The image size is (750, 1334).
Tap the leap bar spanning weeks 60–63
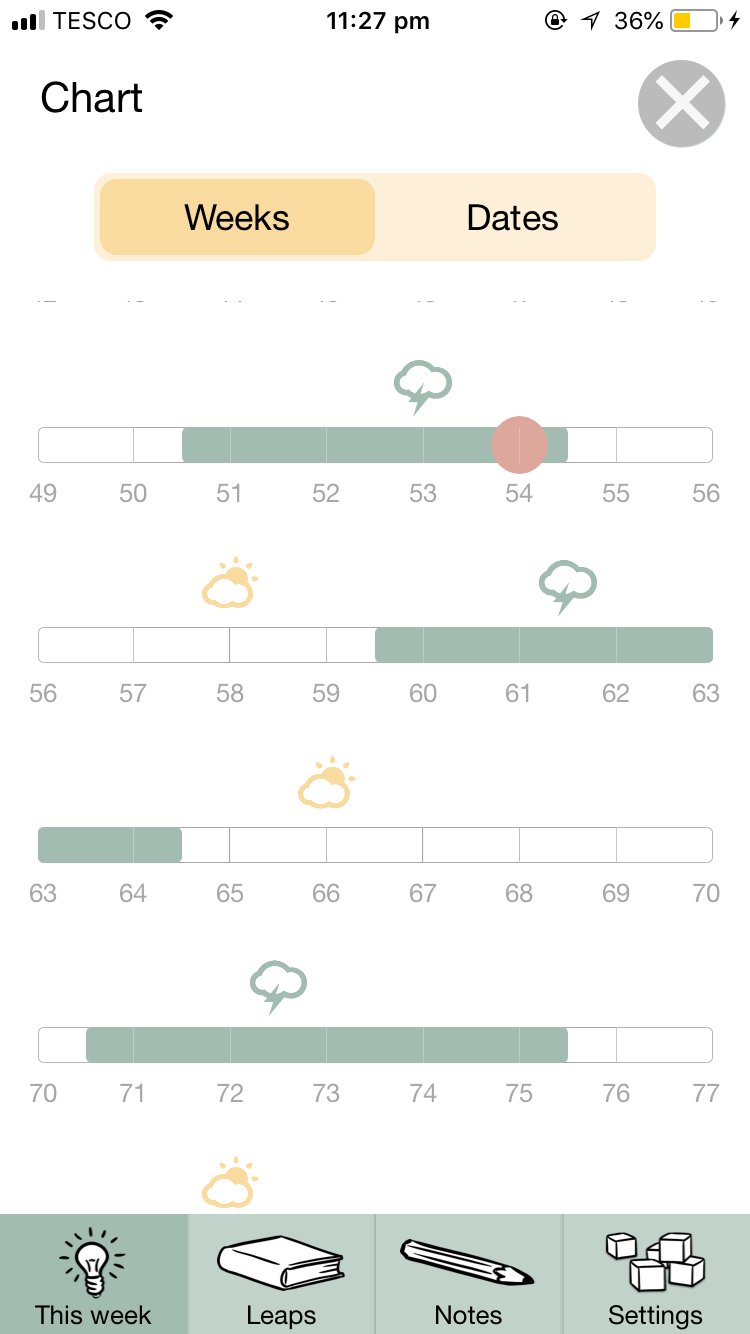[544, 645]
